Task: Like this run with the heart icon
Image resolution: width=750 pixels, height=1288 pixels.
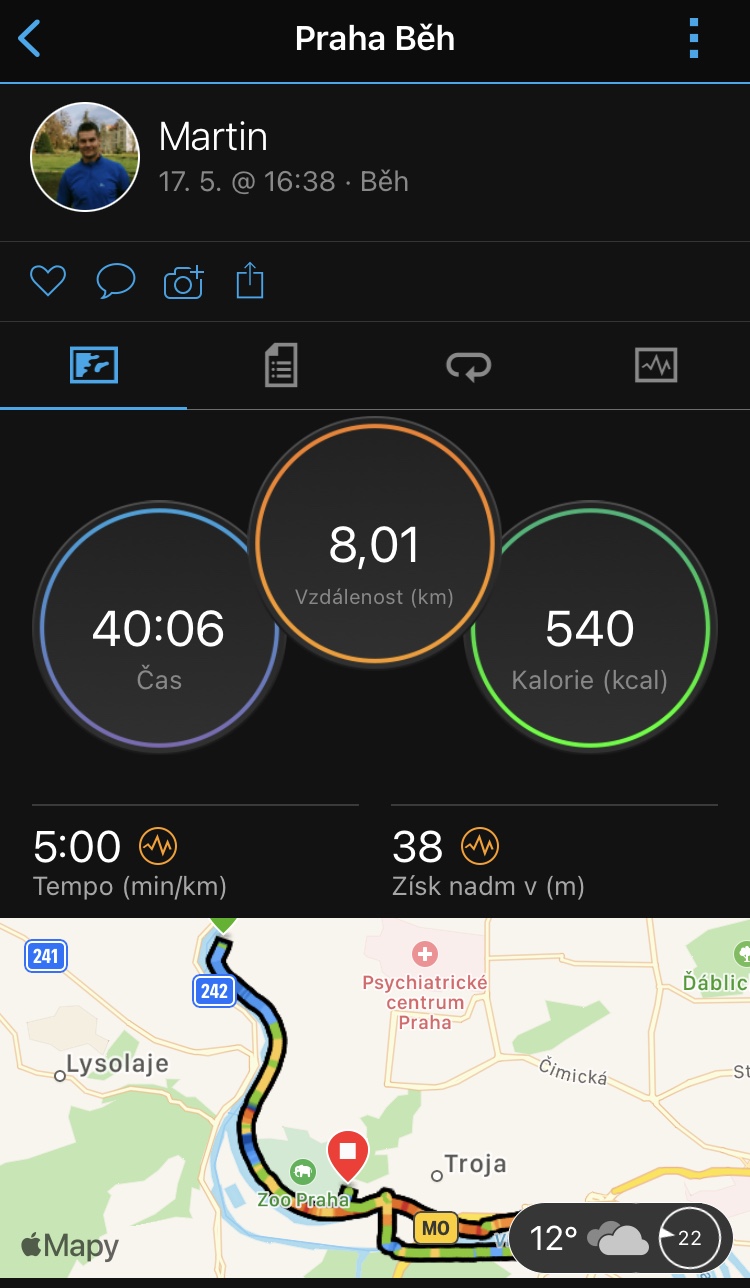Action: [x=48, y=281]
